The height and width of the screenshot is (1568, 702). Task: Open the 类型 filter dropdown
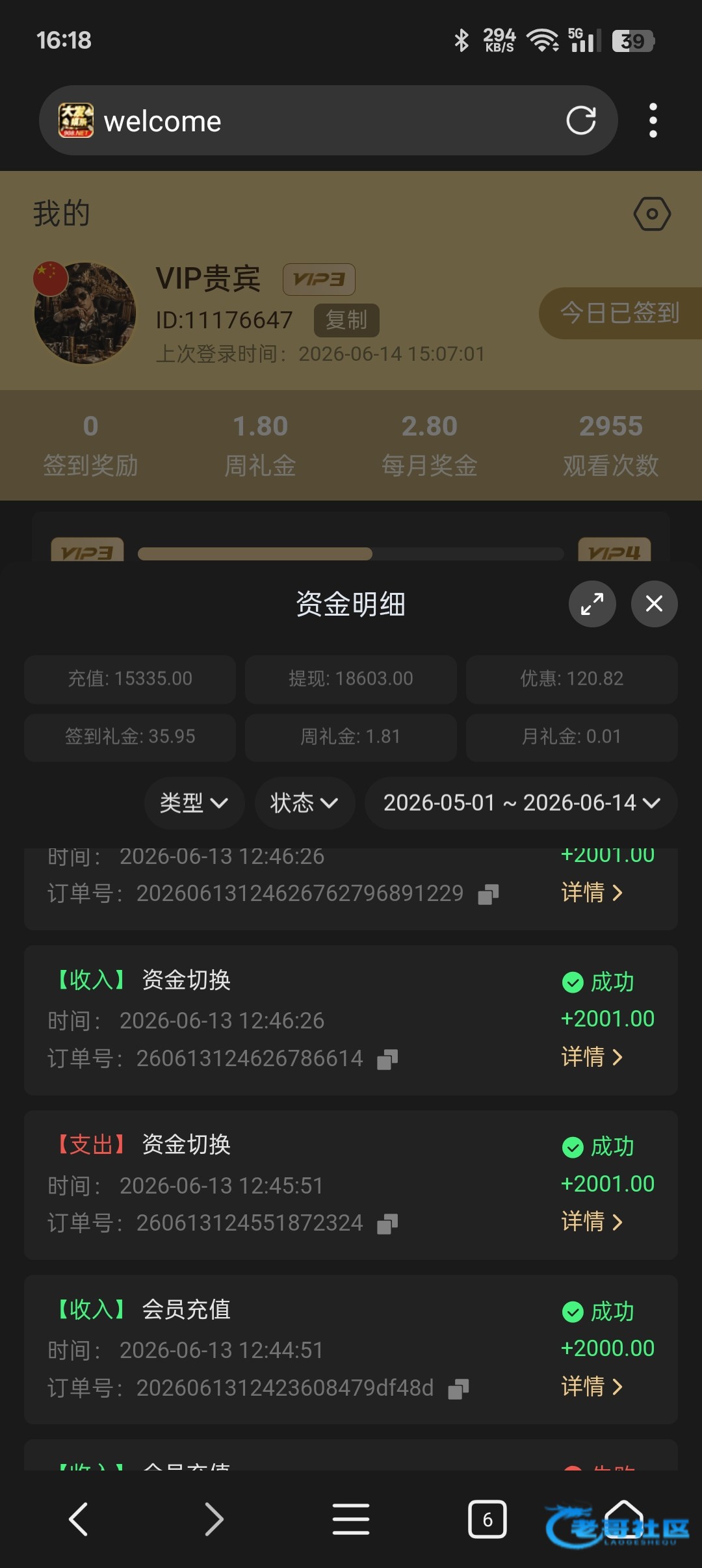pyautogui.click(x=194, y=803)
